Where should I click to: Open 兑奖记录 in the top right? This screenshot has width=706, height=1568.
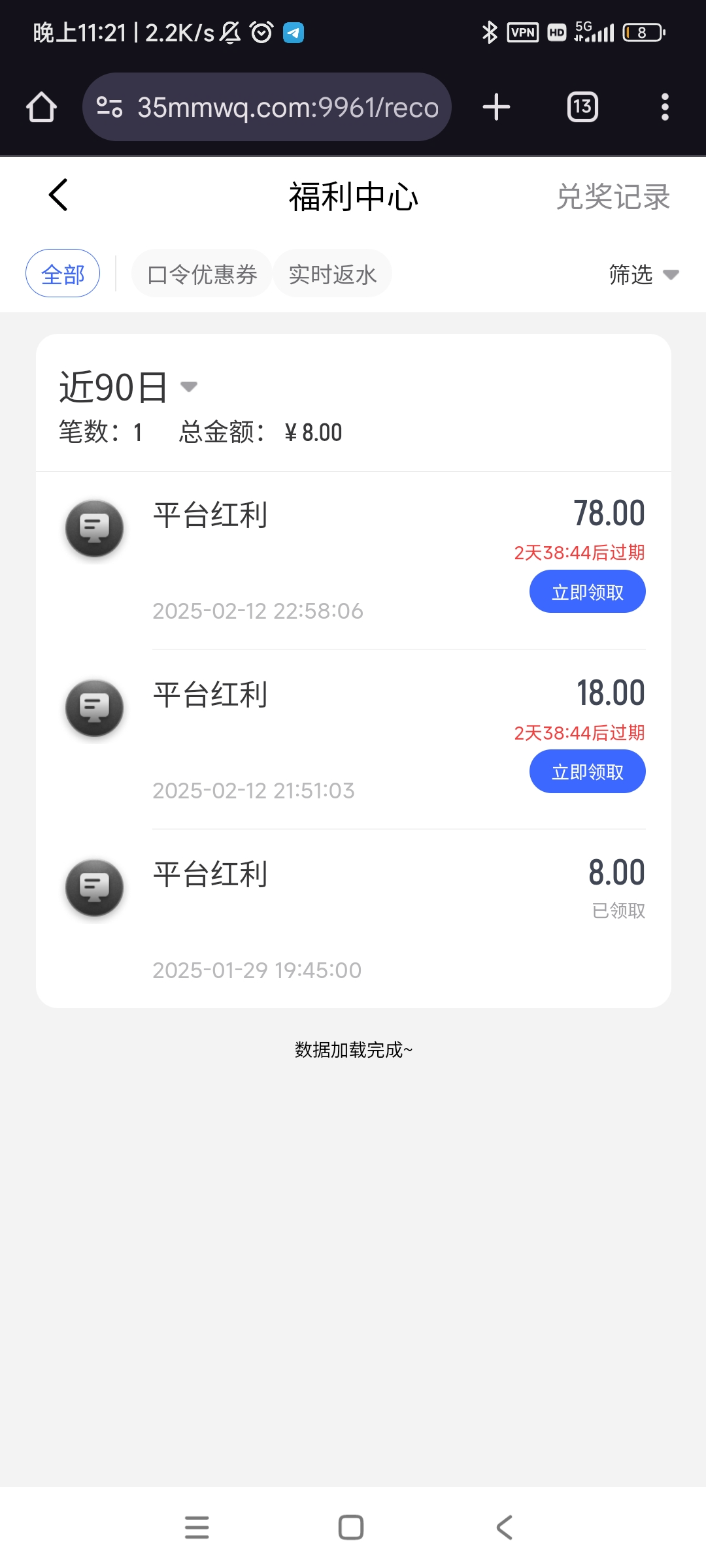(612, 197)
